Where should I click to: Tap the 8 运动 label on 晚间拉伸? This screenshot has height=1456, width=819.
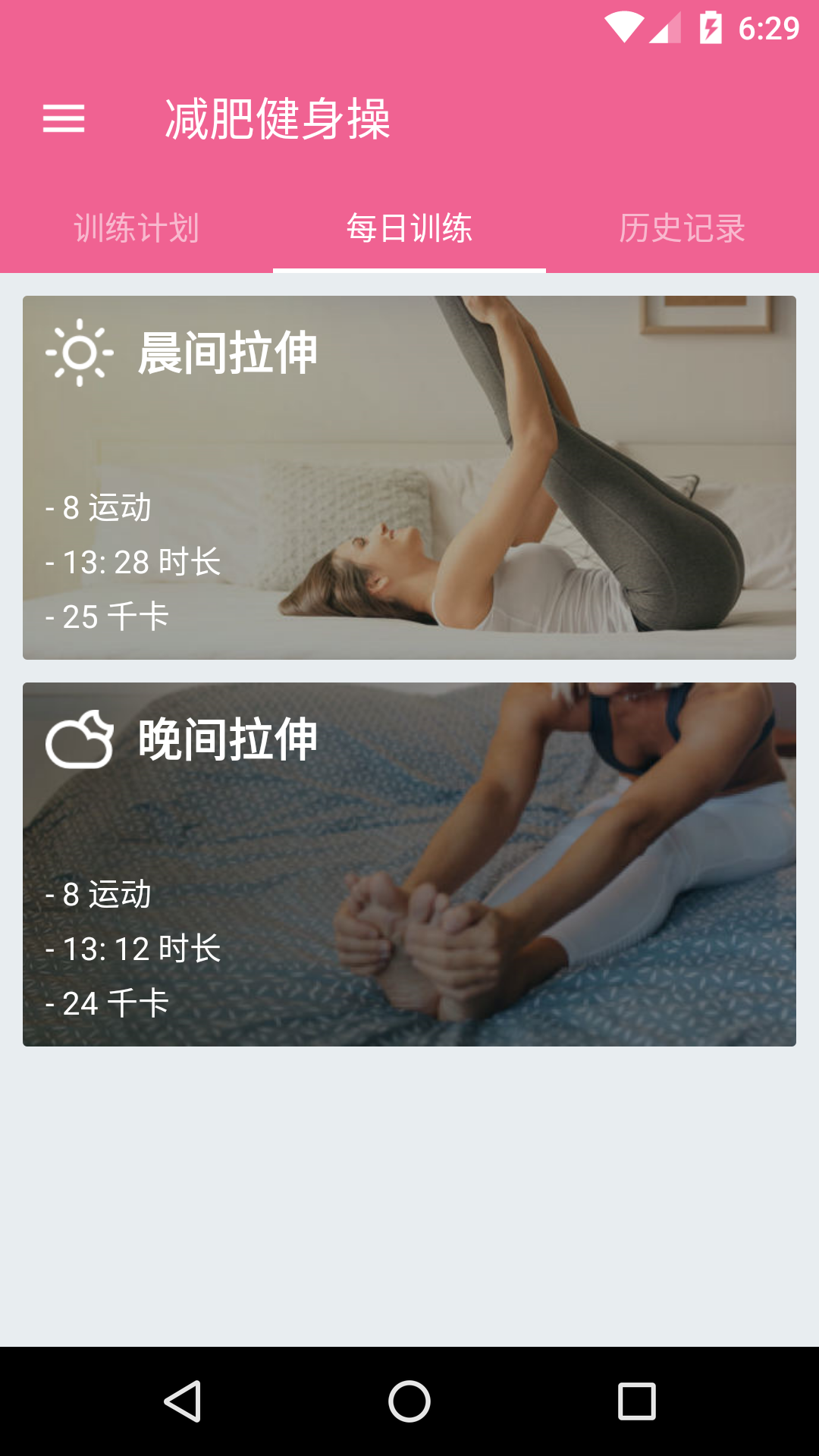(99, 895)
